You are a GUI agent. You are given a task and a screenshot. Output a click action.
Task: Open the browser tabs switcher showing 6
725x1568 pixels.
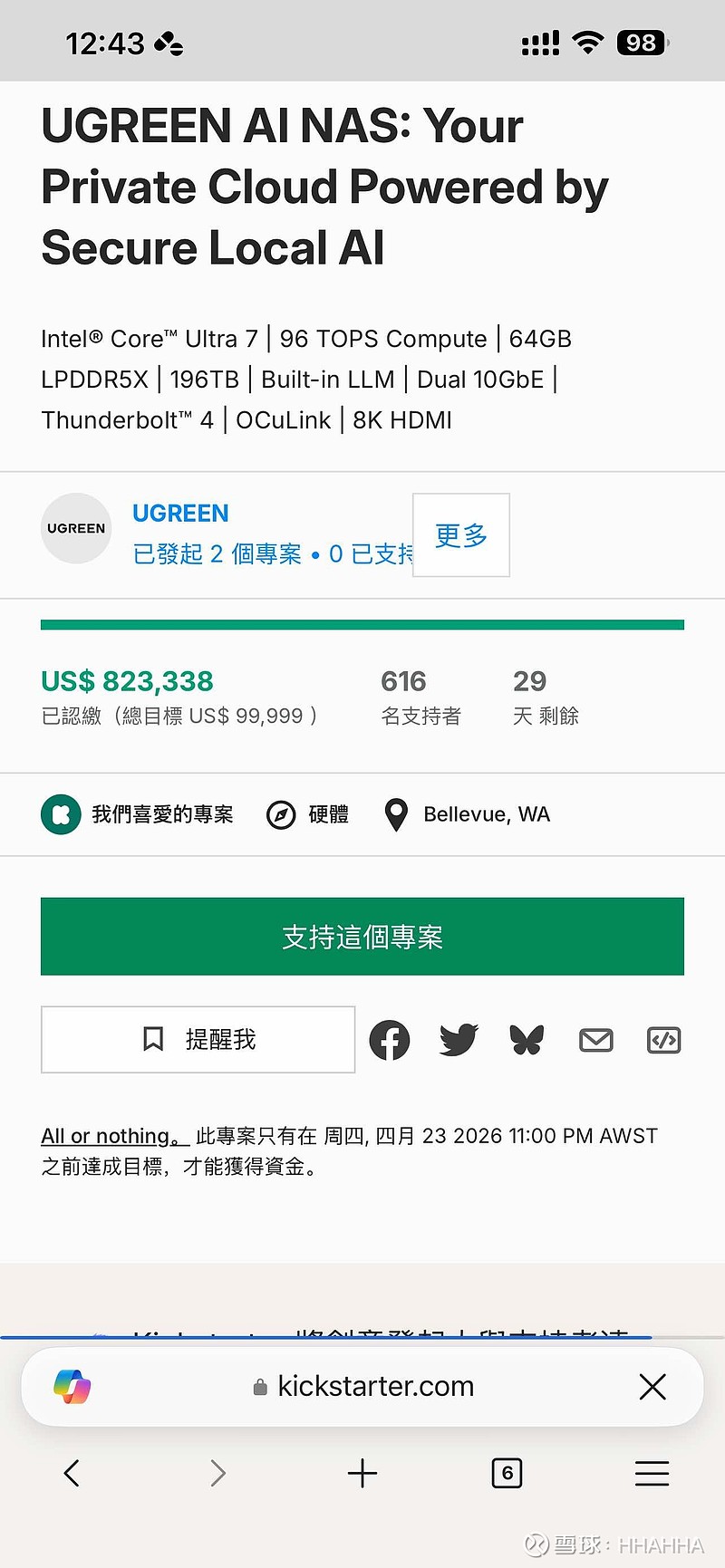click(x=507, y=1473)
